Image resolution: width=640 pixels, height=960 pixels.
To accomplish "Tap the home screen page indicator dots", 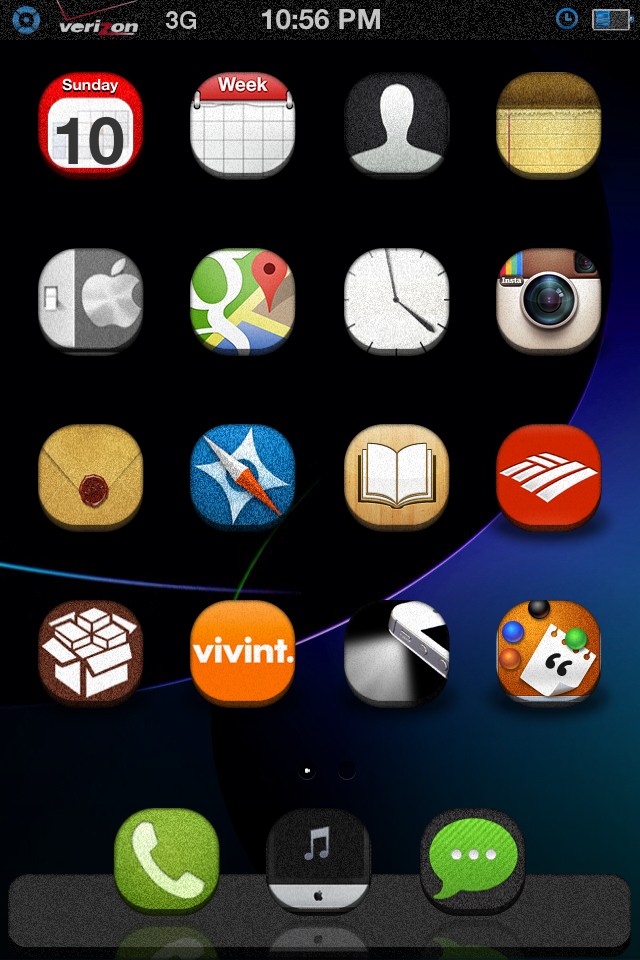I will pos(326,771).
